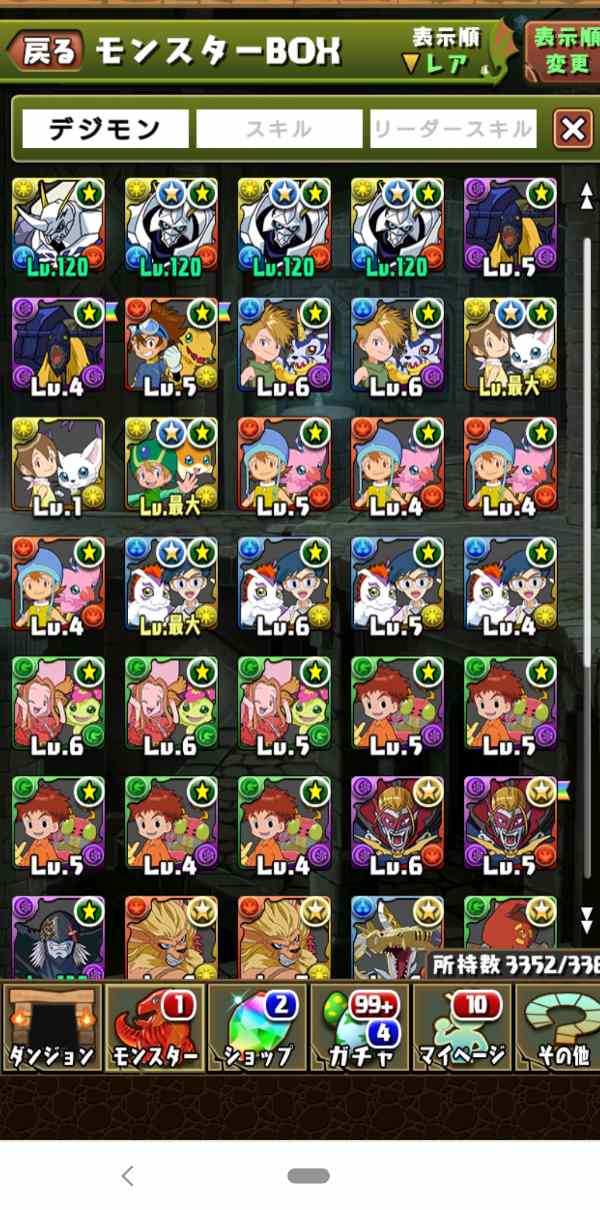
Task: Tap the スキル search field
Action: [279, 129]
